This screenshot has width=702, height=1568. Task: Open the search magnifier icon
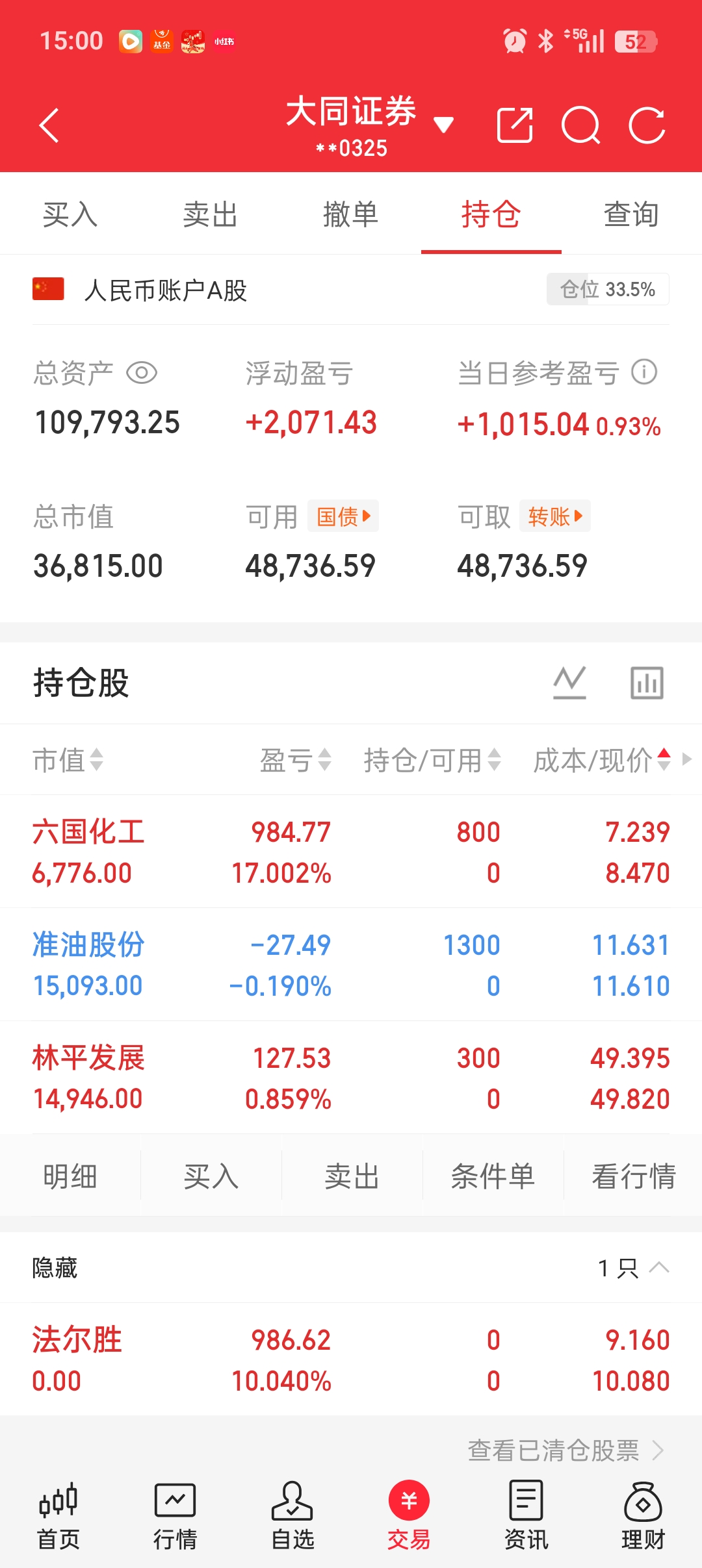coord(580,125)
